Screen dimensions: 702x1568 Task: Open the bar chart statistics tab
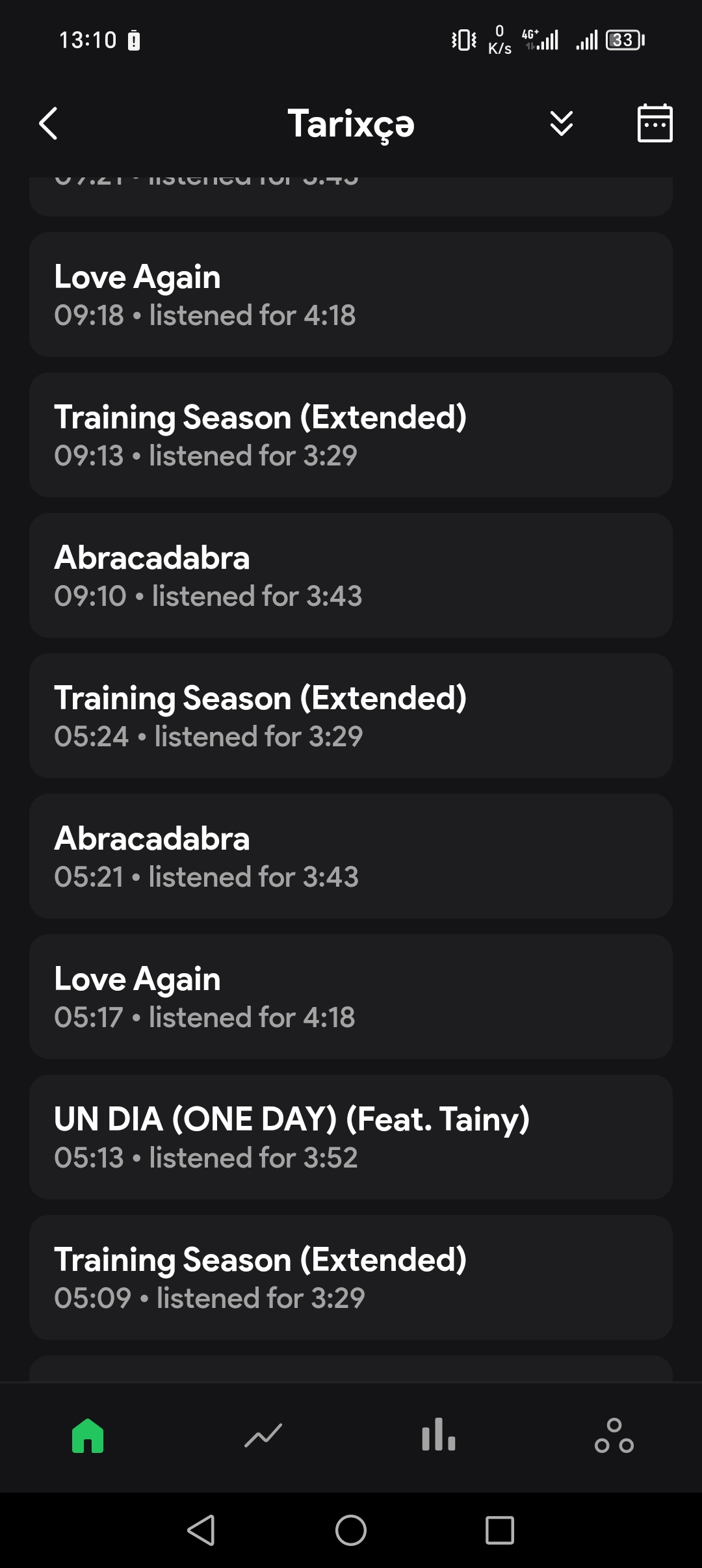click(439, 1435)
